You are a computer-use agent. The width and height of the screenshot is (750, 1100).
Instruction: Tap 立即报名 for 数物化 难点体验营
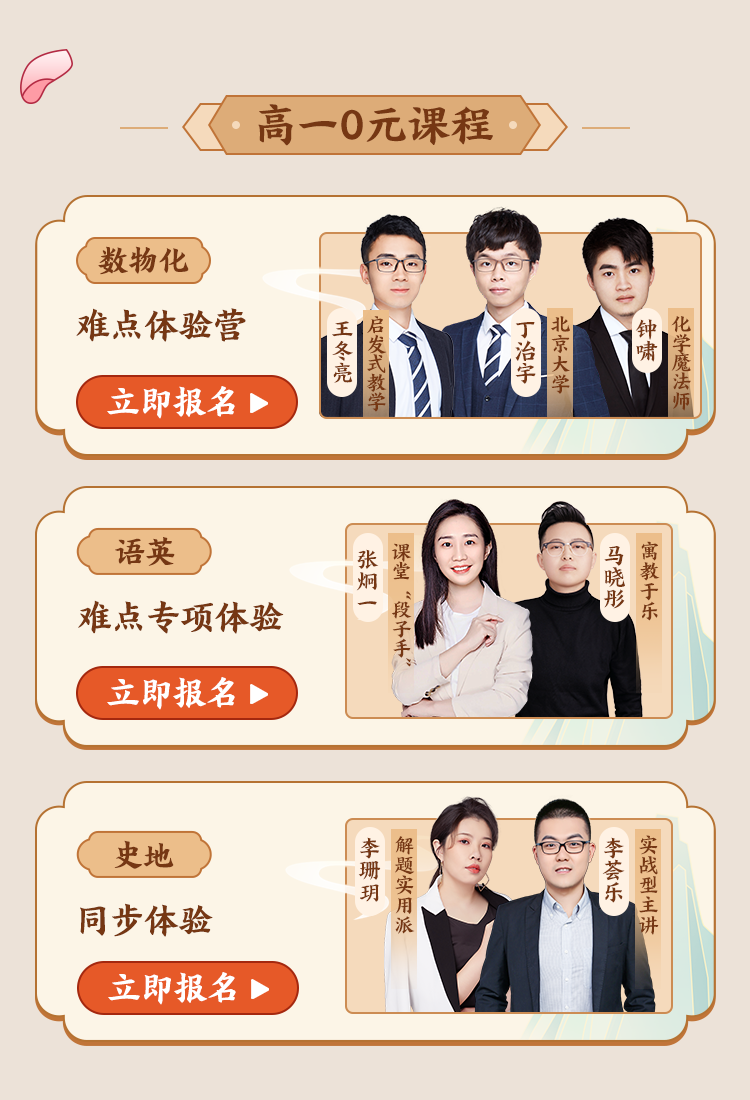pos(187,402)
